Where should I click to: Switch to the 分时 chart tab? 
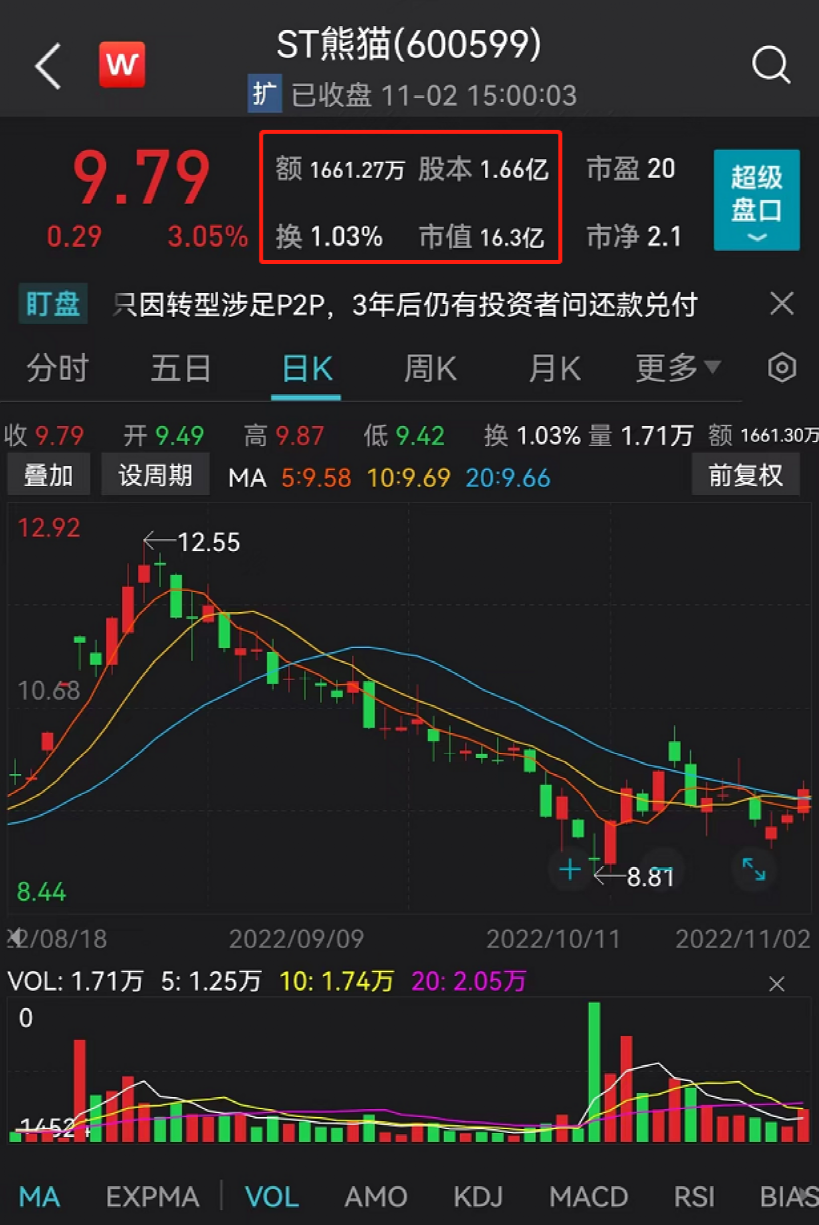[x=57, y=368]
